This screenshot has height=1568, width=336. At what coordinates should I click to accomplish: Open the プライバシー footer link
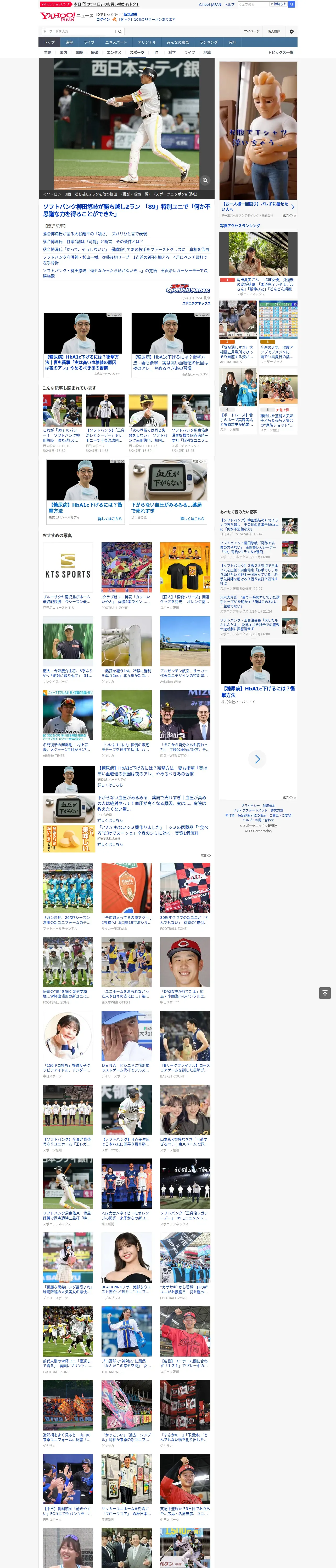point(249,806)
